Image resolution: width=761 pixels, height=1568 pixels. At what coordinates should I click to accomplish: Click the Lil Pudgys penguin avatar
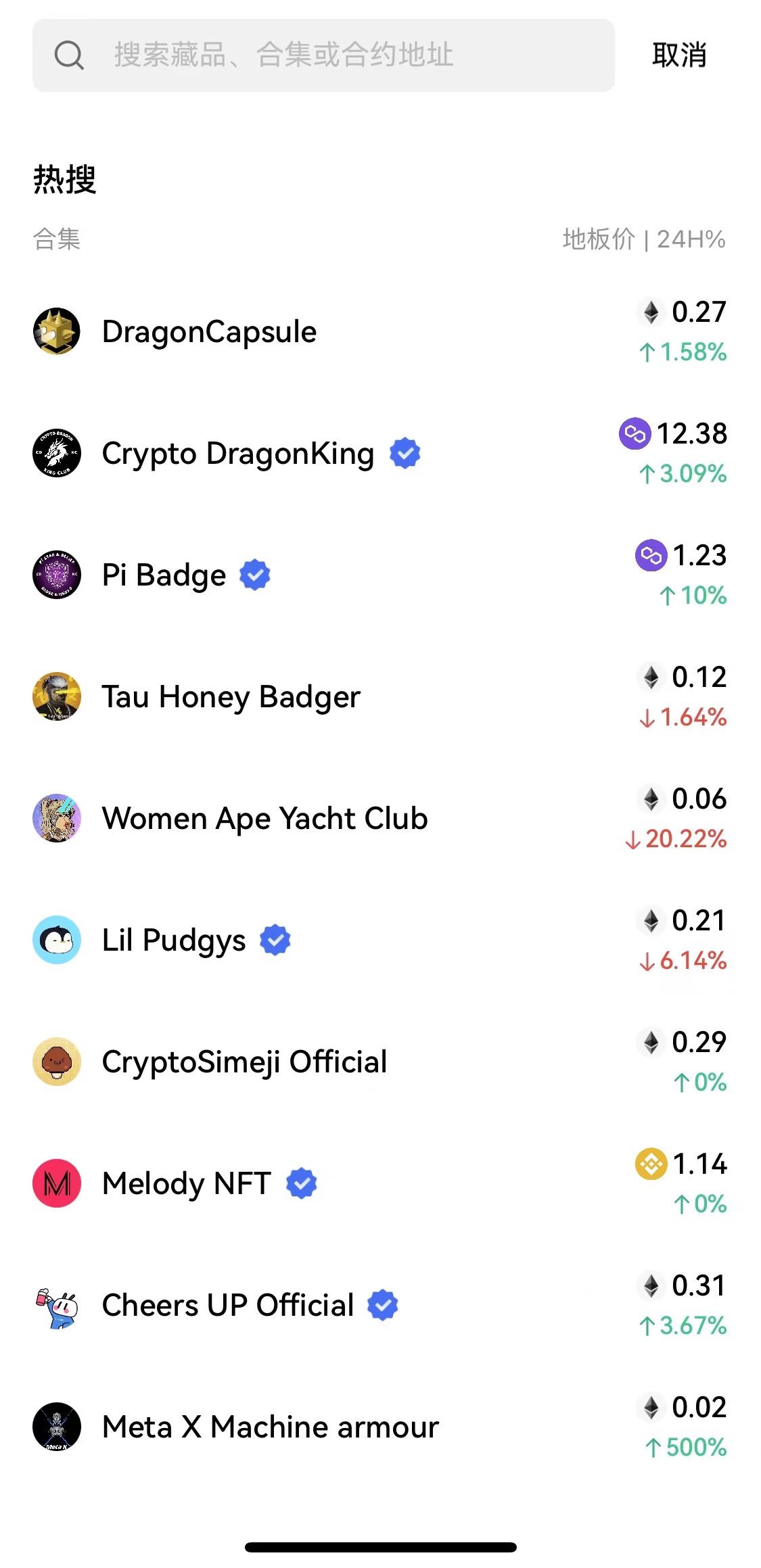tap(57, 940)
